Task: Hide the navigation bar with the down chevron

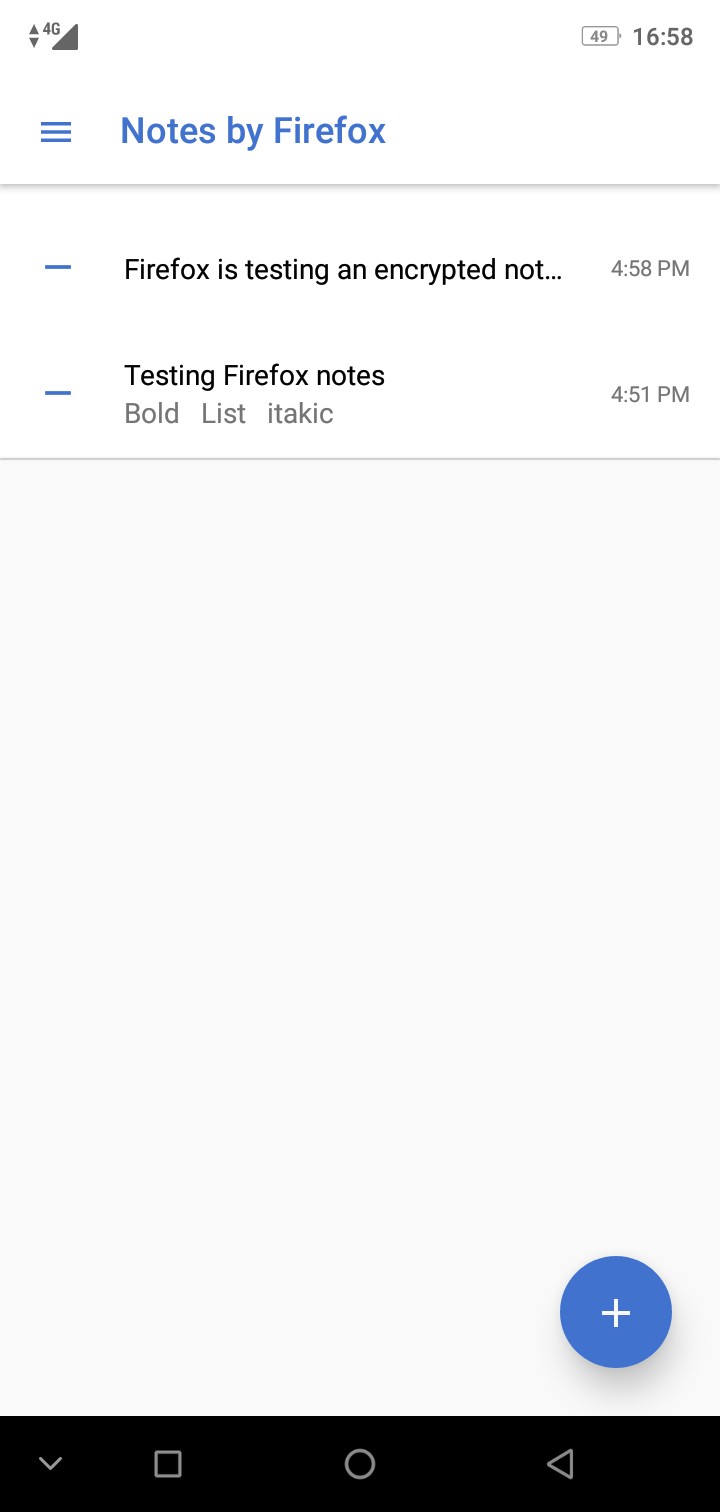Action: pos(50,1464)
